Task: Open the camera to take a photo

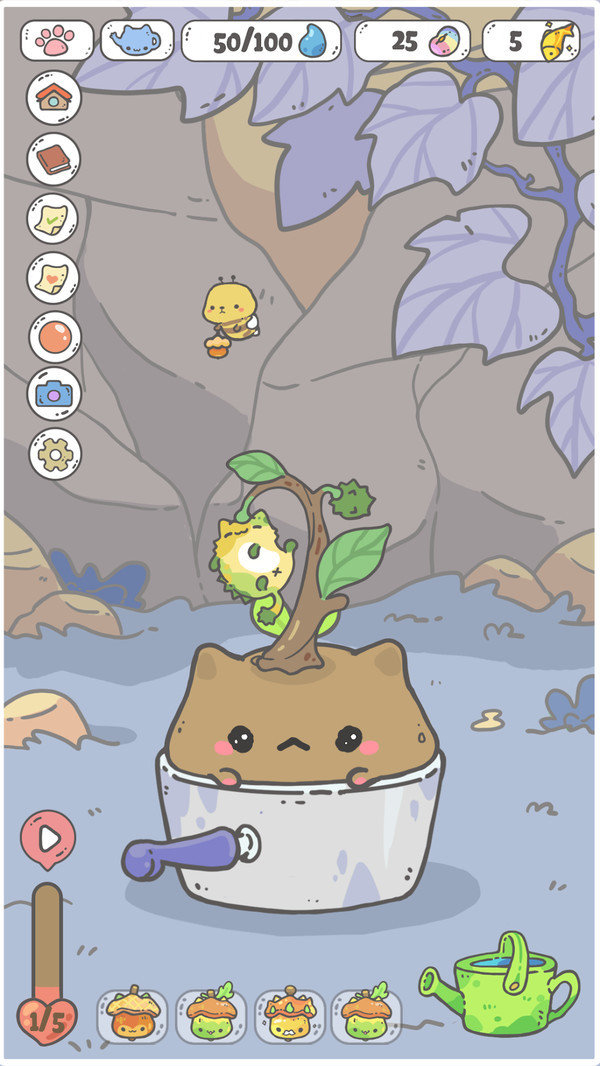Action: (54, 394)
